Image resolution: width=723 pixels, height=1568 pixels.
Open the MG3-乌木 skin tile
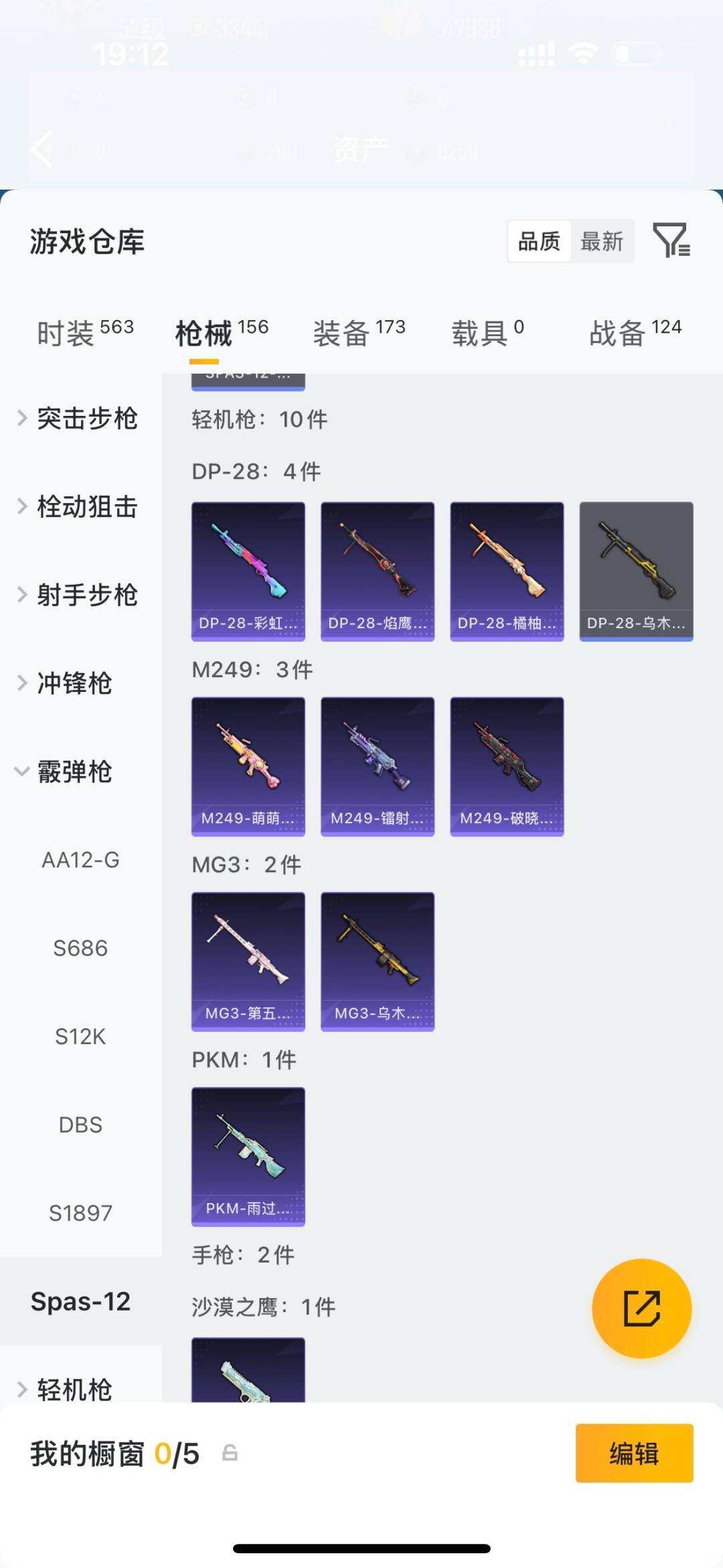[x=378, y=961]
